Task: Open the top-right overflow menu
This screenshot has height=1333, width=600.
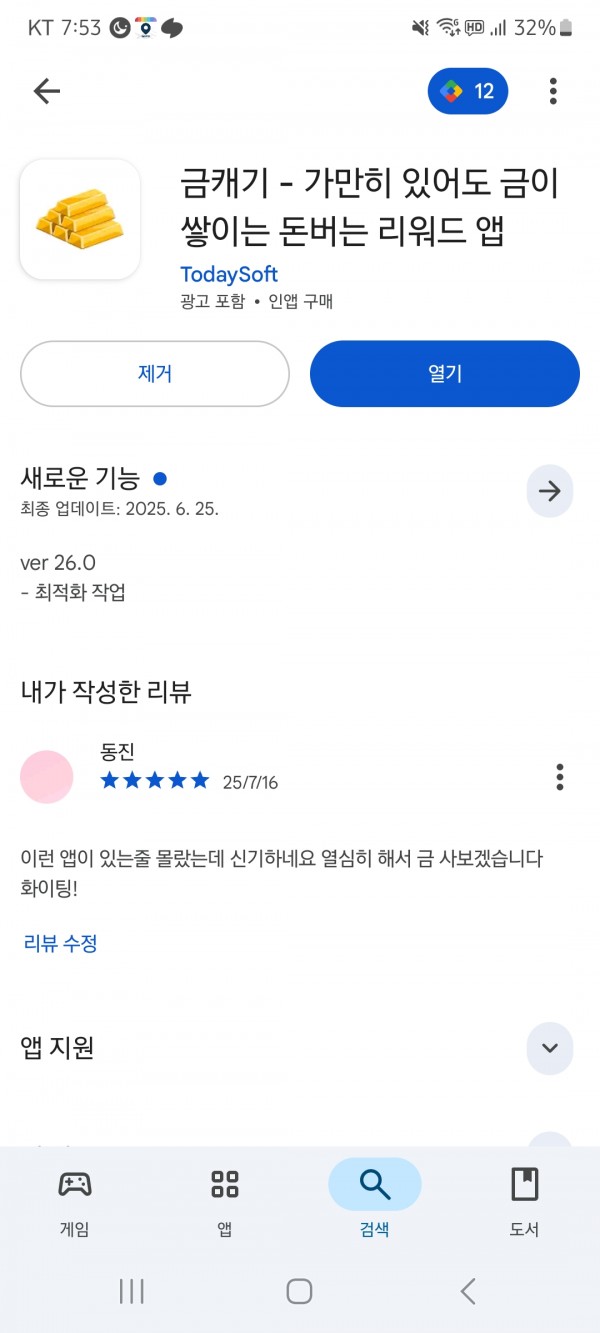Action: 553,92
